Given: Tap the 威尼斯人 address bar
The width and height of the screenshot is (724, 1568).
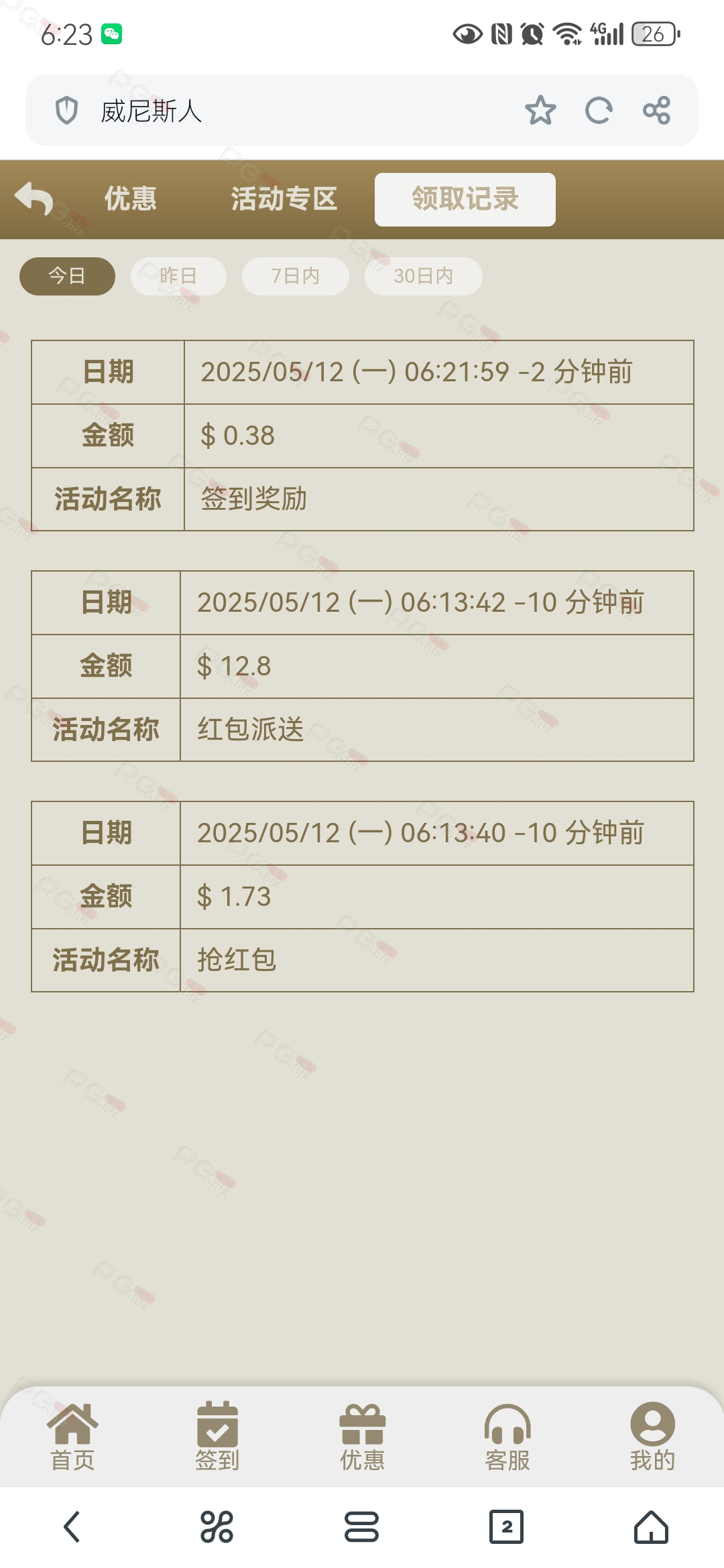Looking at the screenshot, I should [x=282, y=111].
